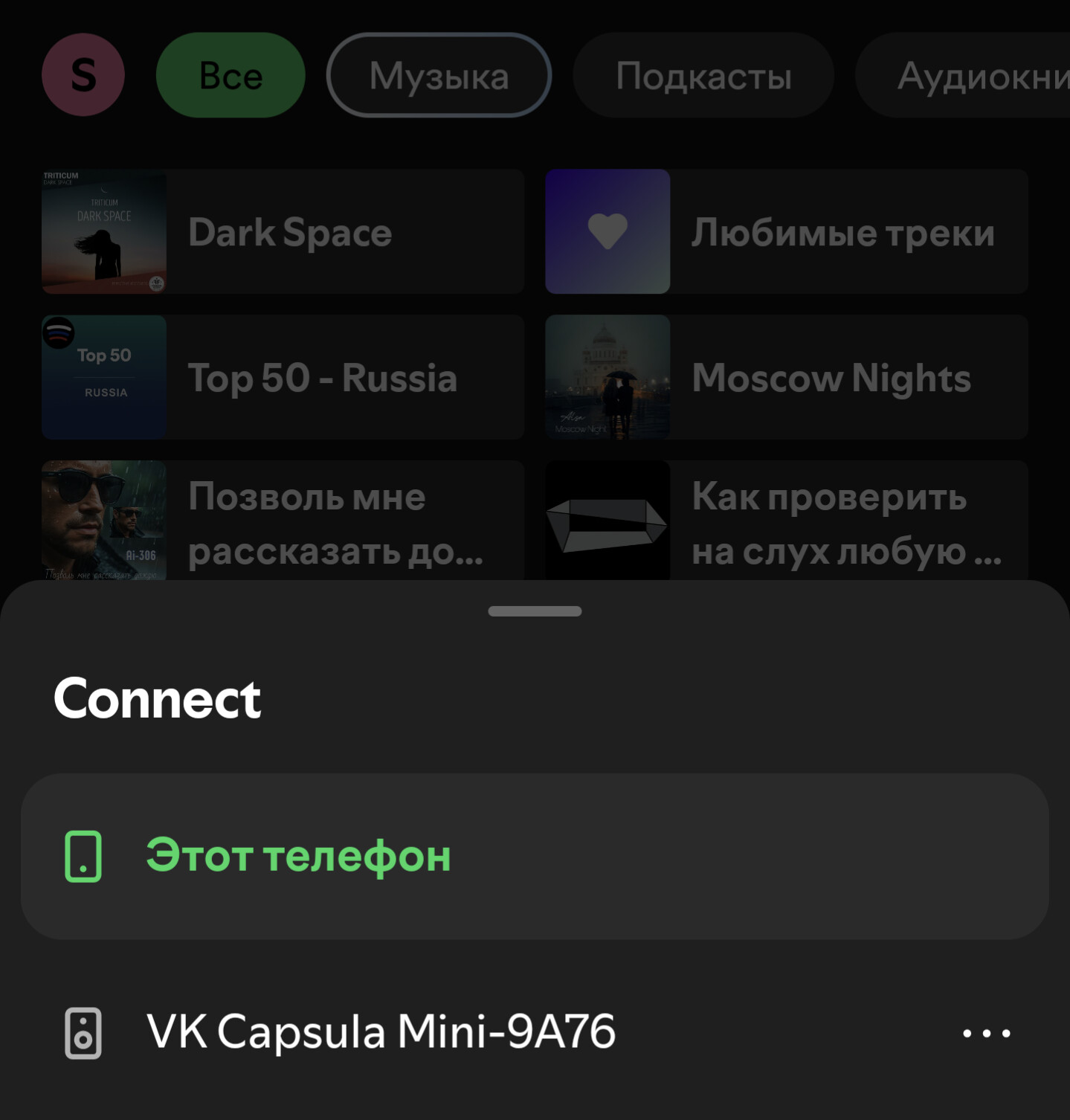
Task: Switch to the Подкасты filter
Action: pyautogui.click(x=703, y=75)
